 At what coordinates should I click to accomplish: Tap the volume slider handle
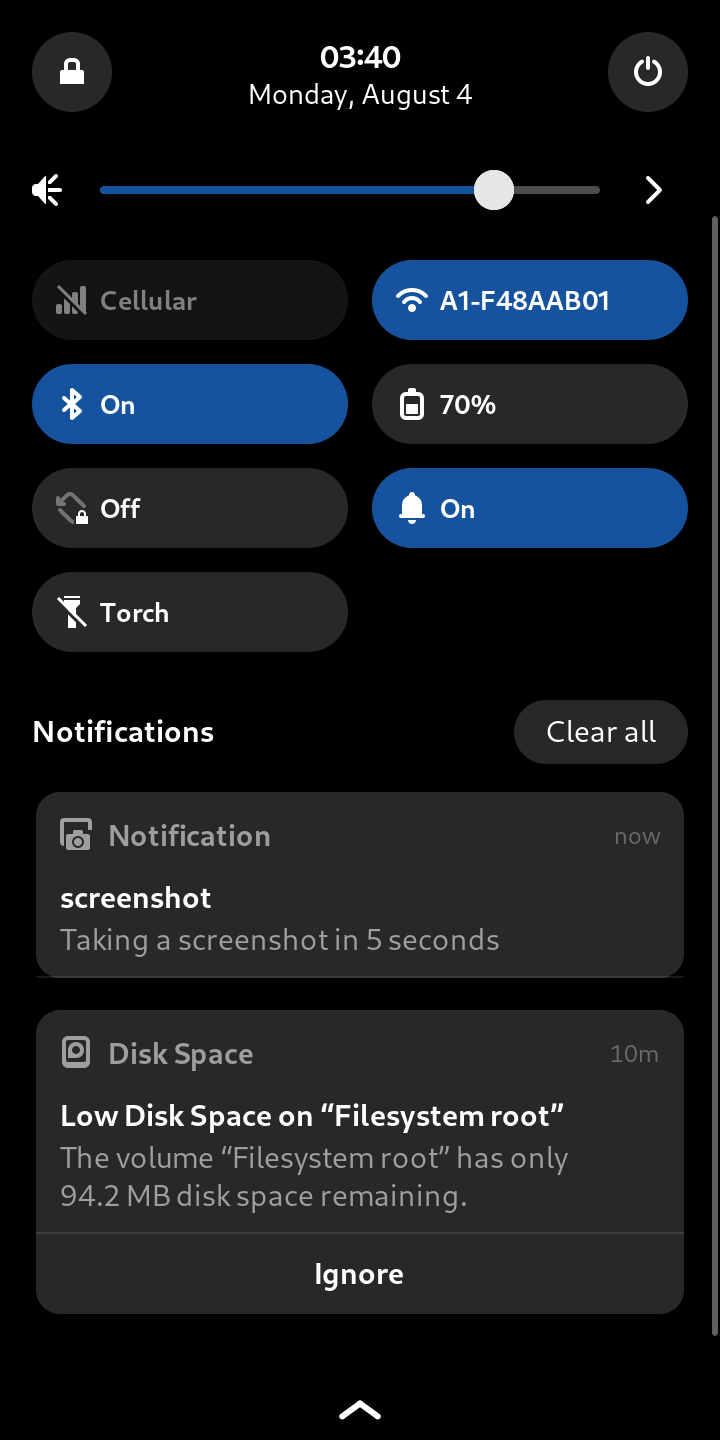tap(493, 190)
